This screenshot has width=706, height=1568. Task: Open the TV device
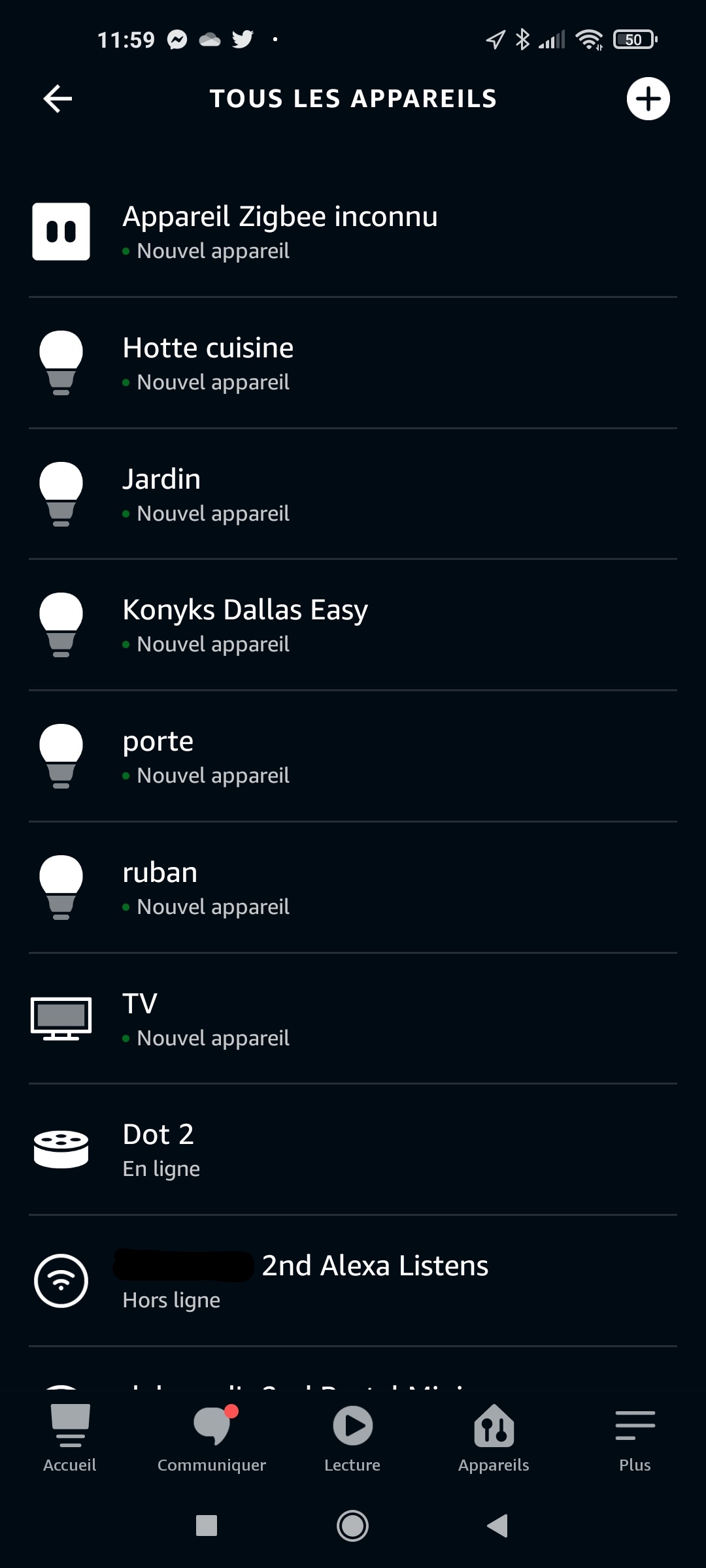353,1019
